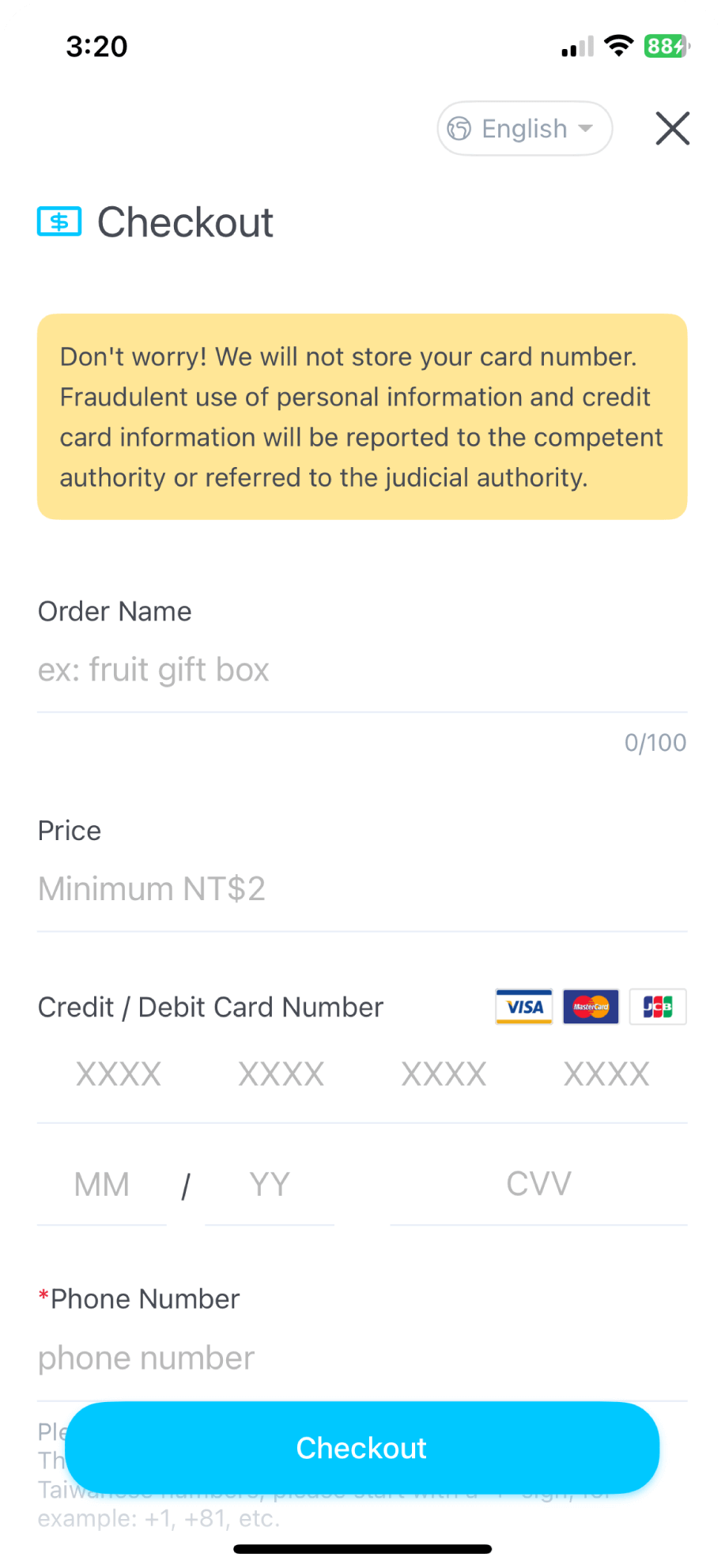Tap the MM expiry month field
Viewport: 725px width, 1568px height.
click(x=102, y=1185)
